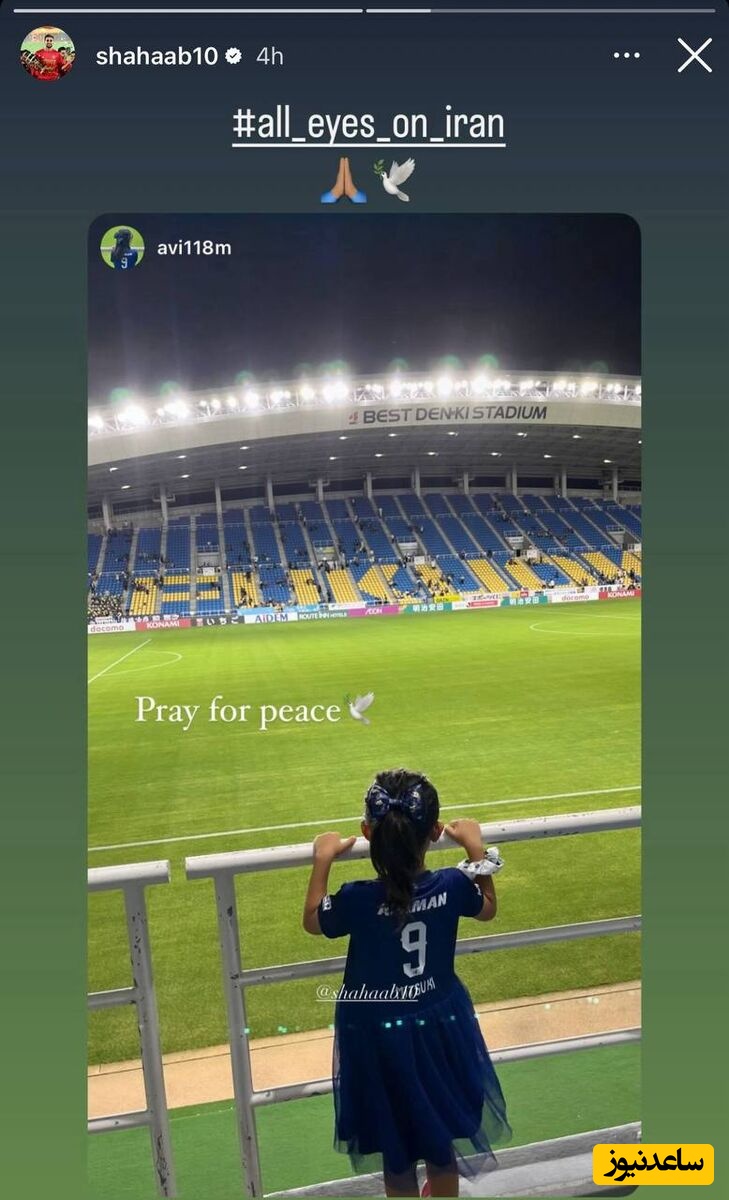The image size is (729, 1200).
Task: Close the story viewer
Action: [694, 56]
